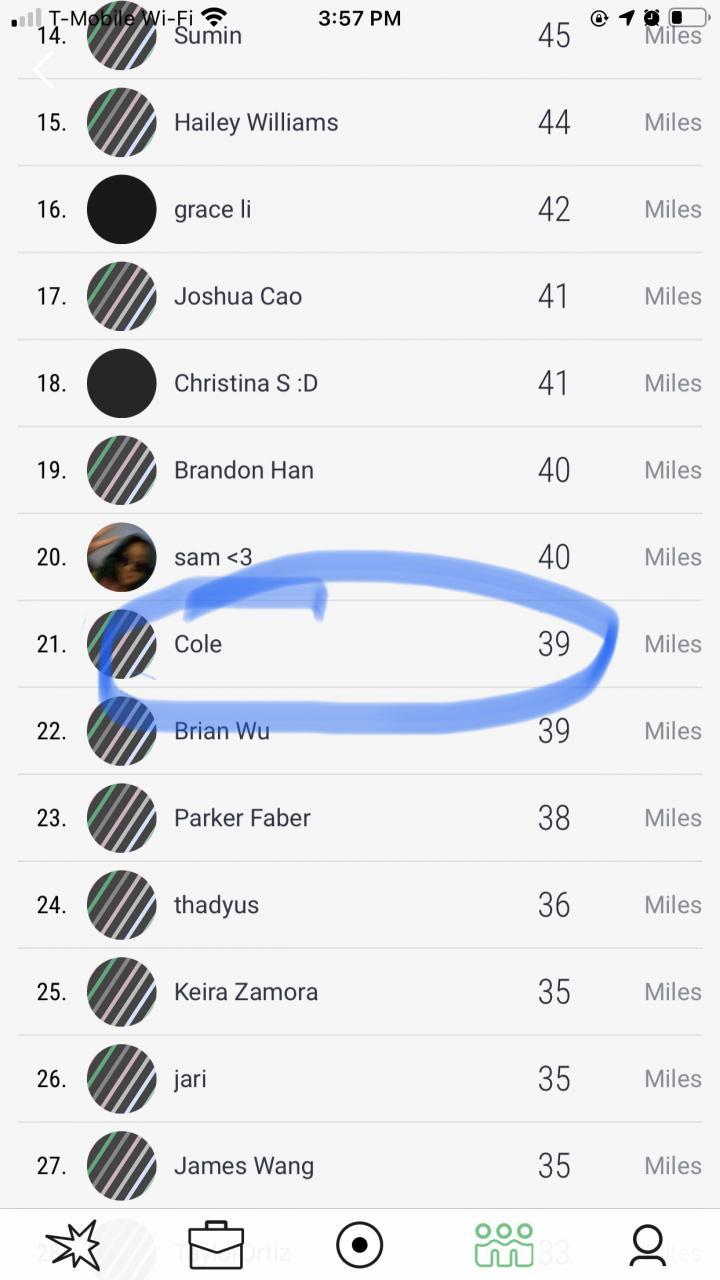
Task: Open Parker Faber's entry
Action: (x=360, y=818)
